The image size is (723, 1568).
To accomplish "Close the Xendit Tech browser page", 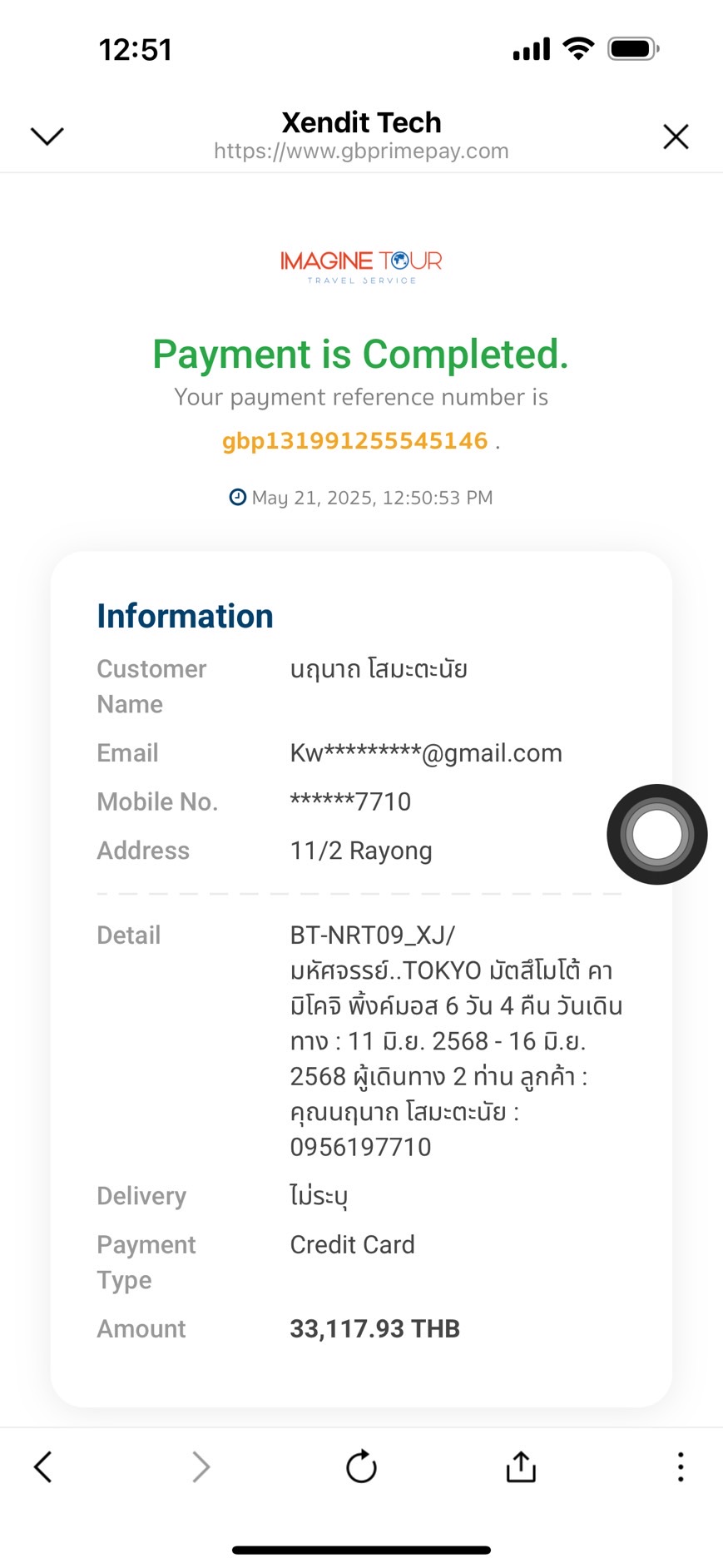I will 676,136.
